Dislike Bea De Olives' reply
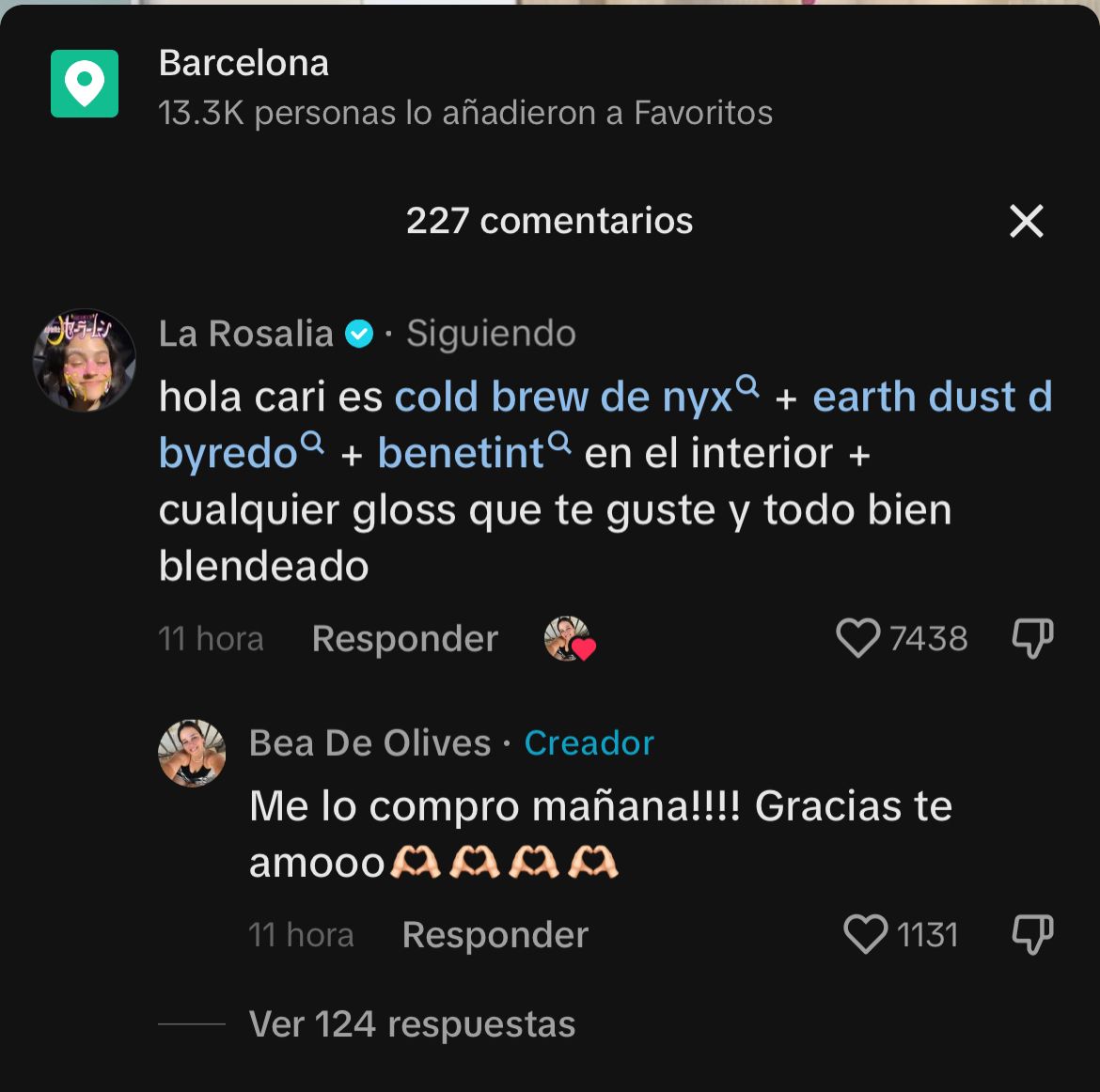The width and height of the screenshot is (1100, 1092). 1031,935
